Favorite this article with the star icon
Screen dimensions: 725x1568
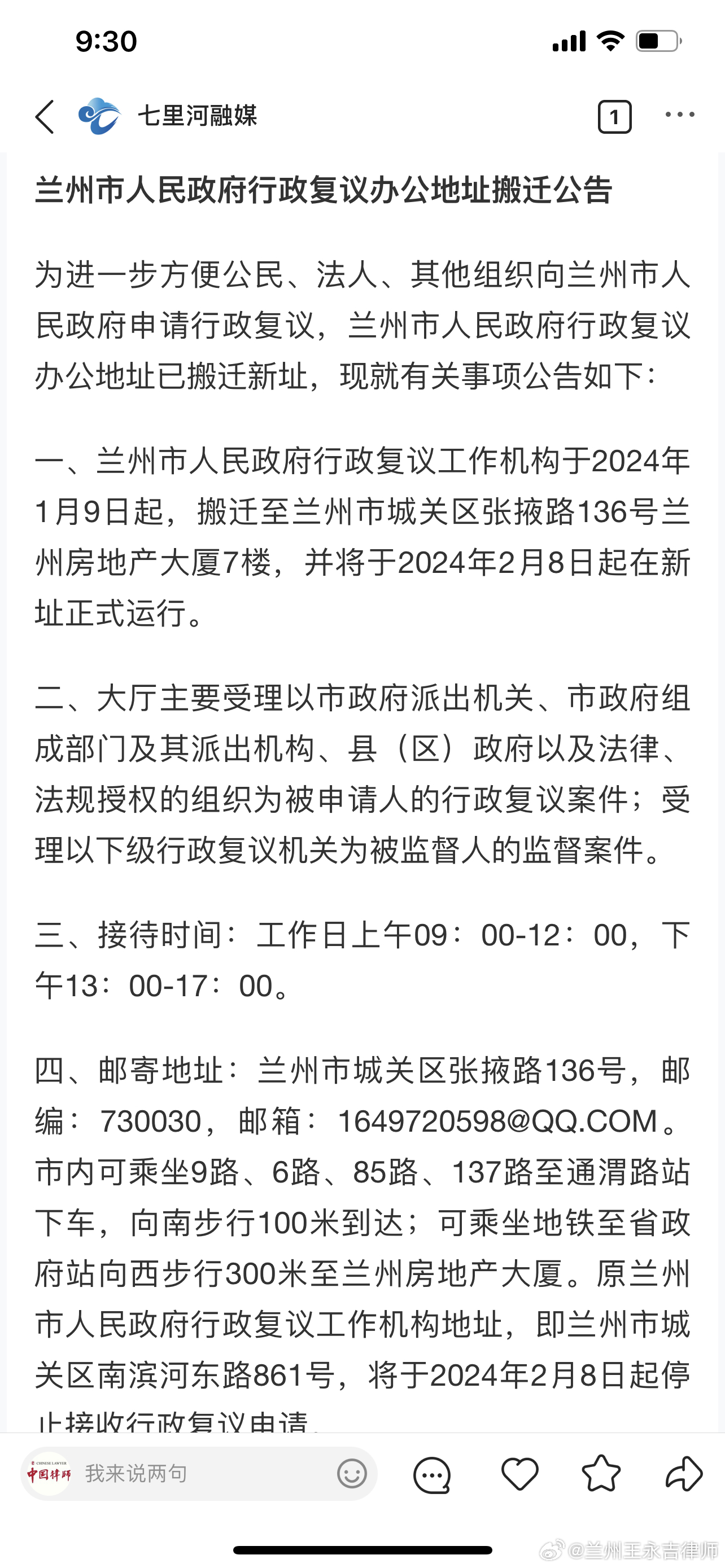pyautogui.click(x=601, y=1473)
